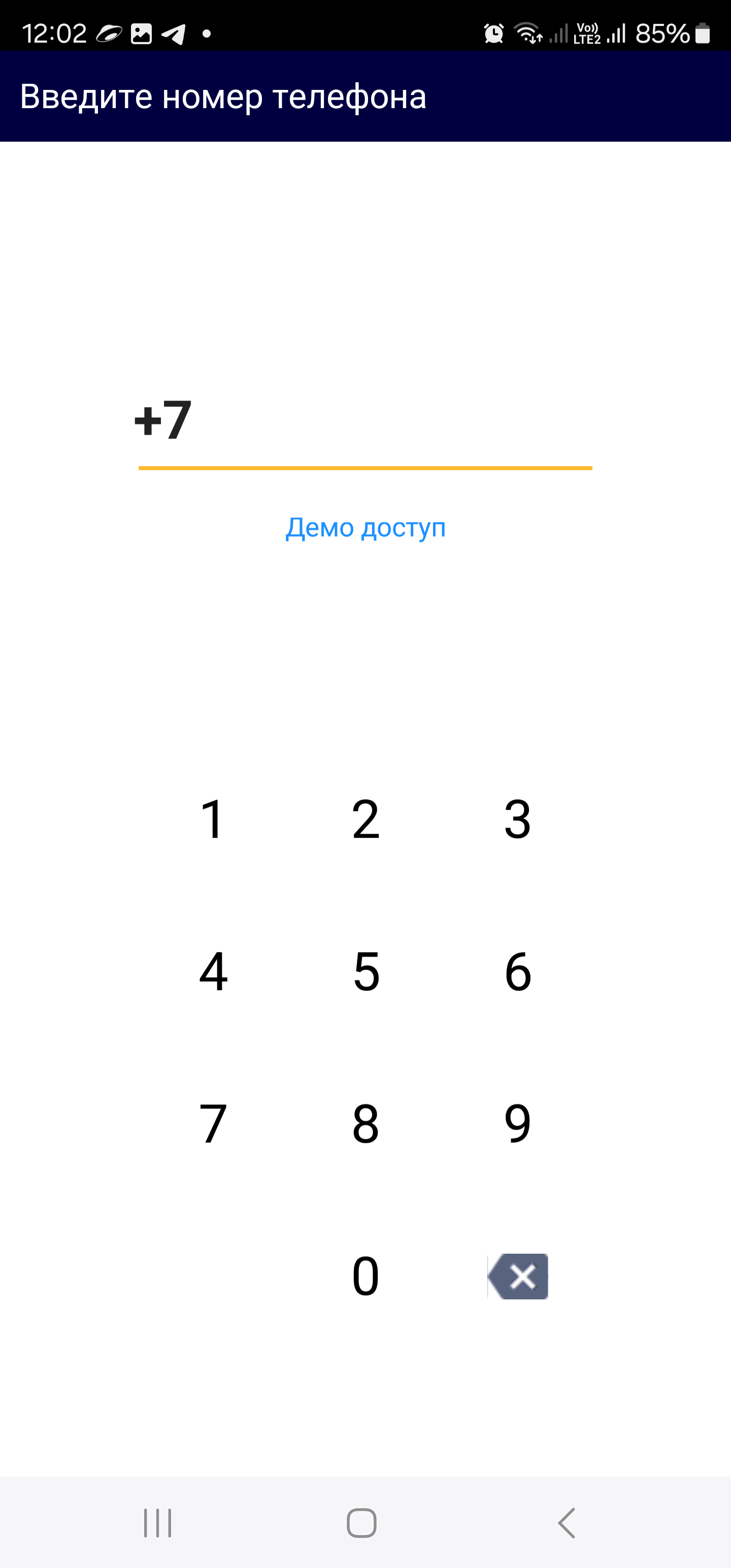Image resolution: width=731 pixels, height=1568 pixels.
Task: Open the Демо доступ link
Action: click(365, 527)
